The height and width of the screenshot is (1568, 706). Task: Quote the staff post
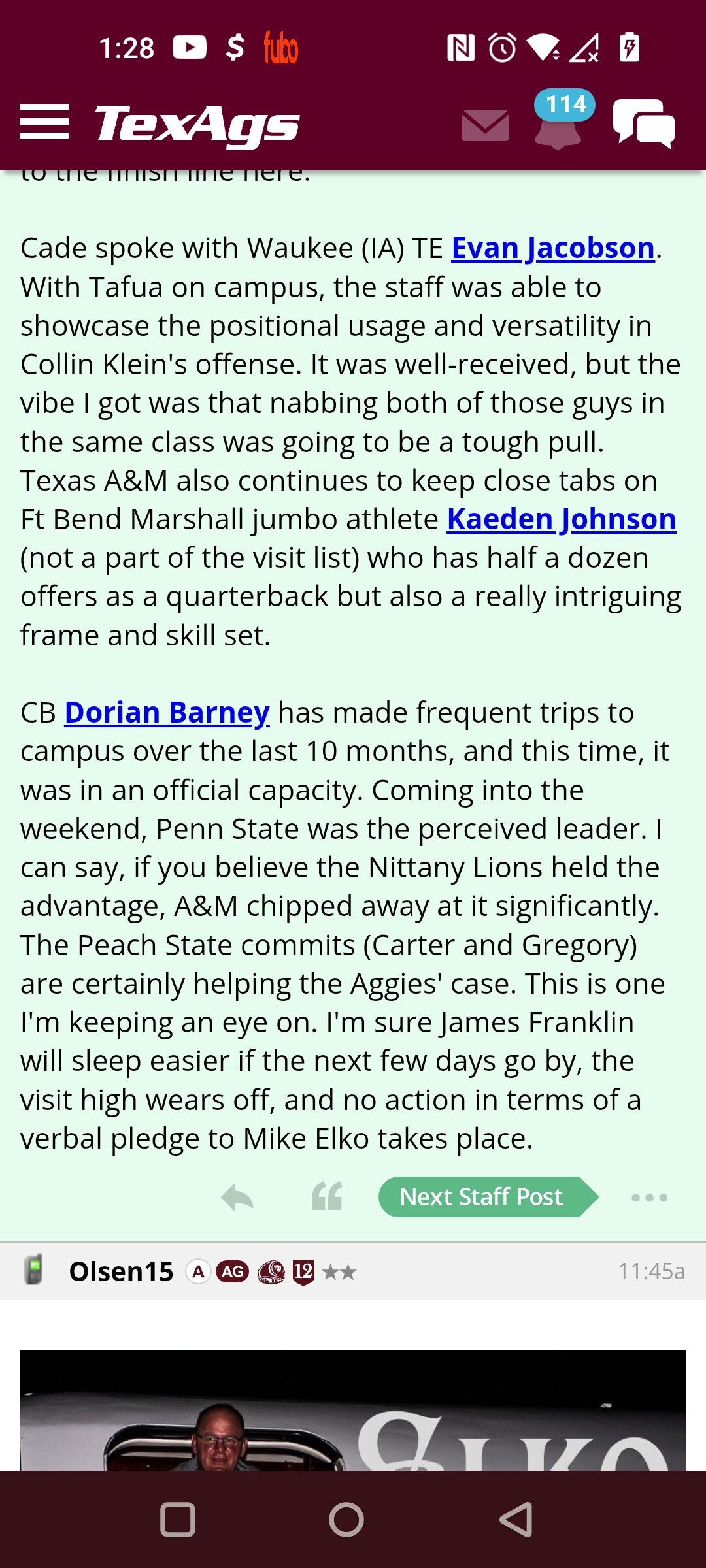pyautogui.click(x=327, y=1196)
